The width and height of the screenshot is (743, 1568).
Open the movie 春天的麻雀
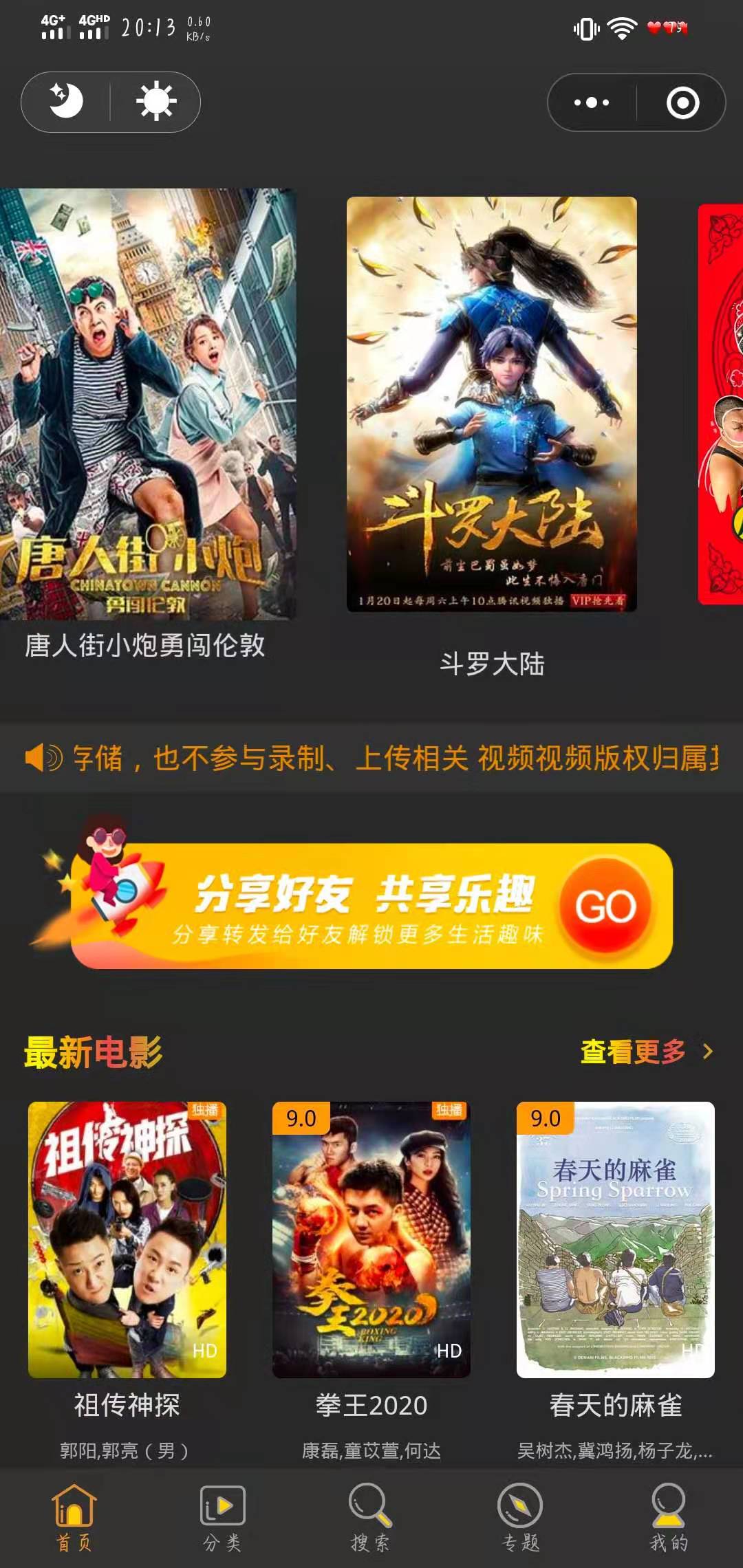(x=616, y=1239)
